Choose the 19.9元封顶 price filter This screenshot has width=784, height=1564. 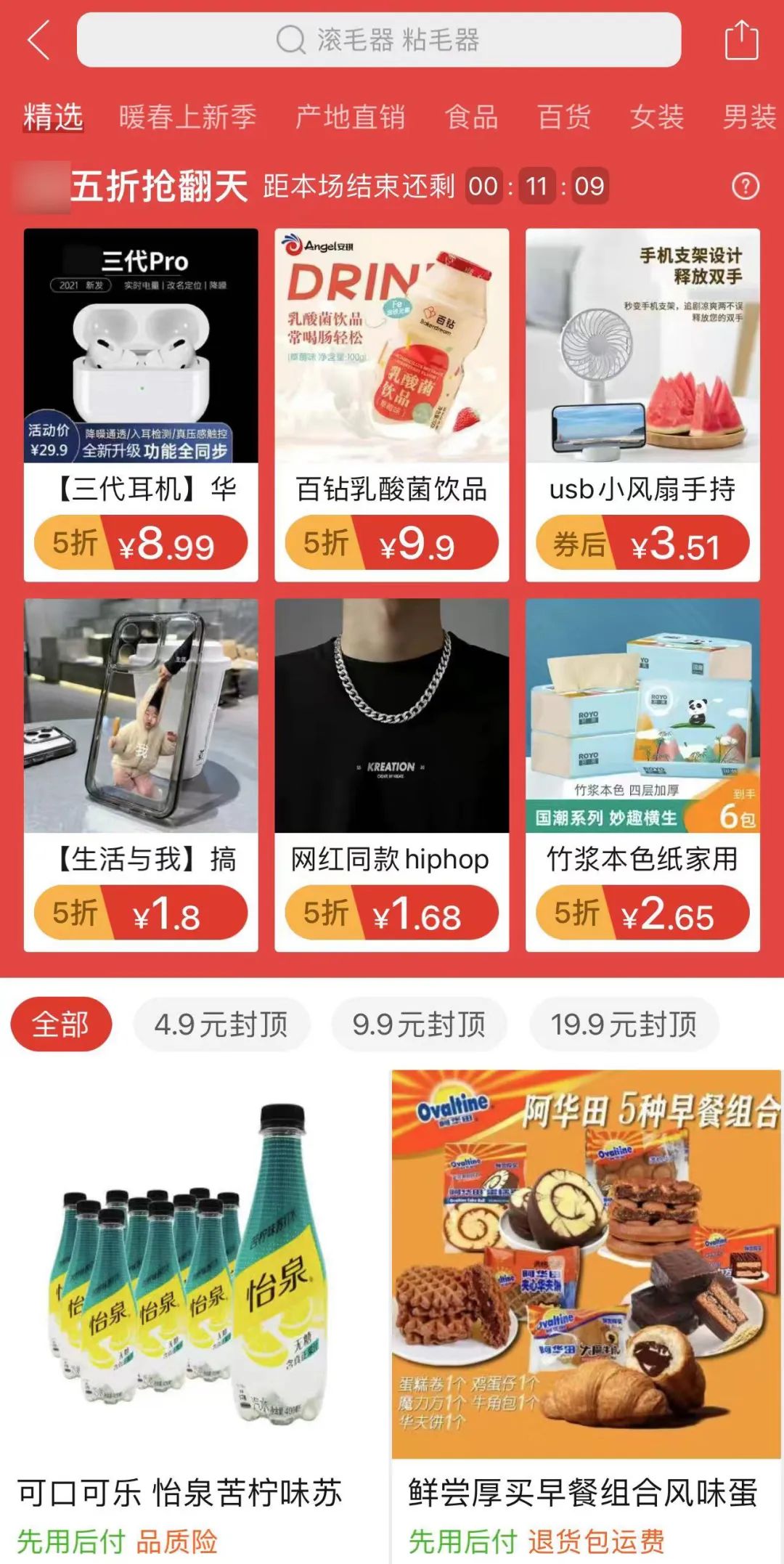[624, 1025]
